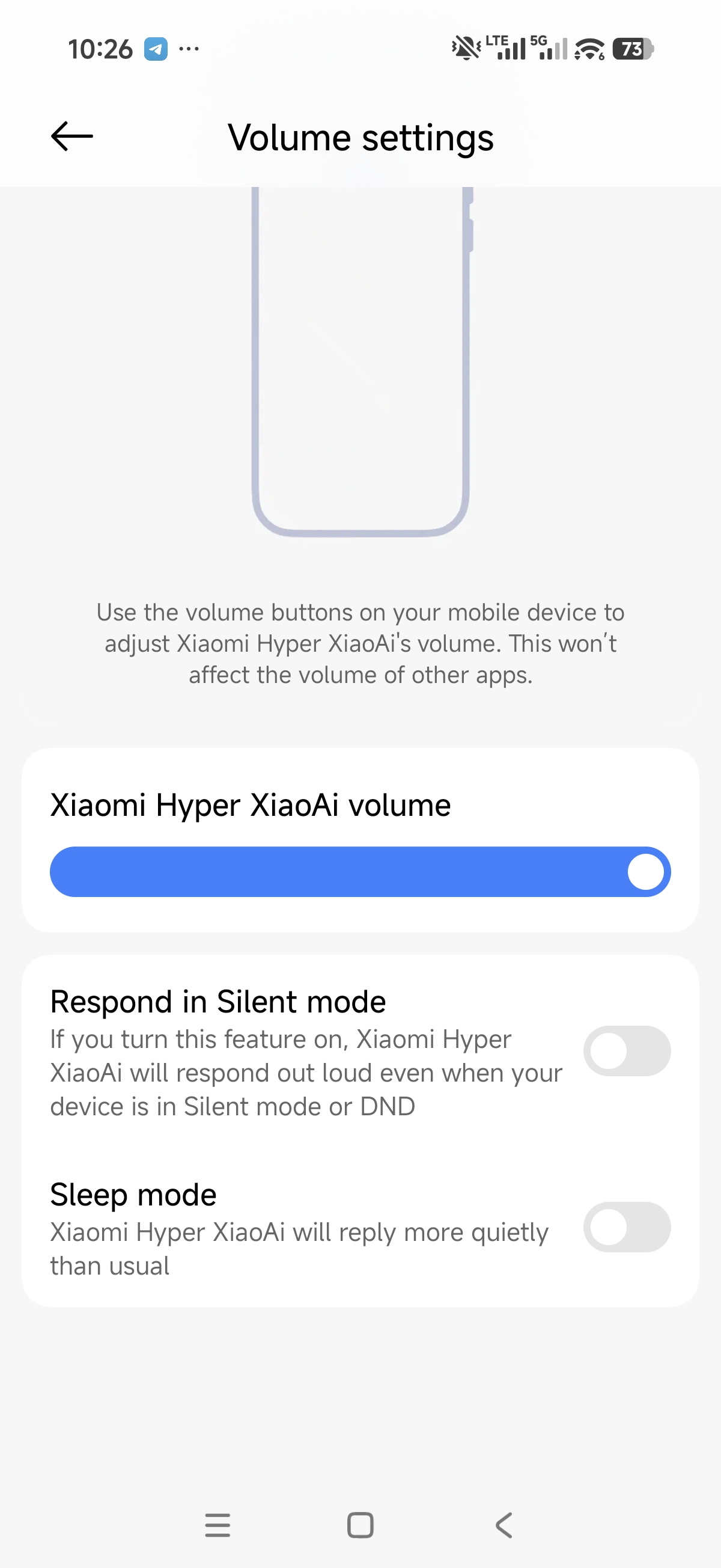Go to the home screen

360,1525
